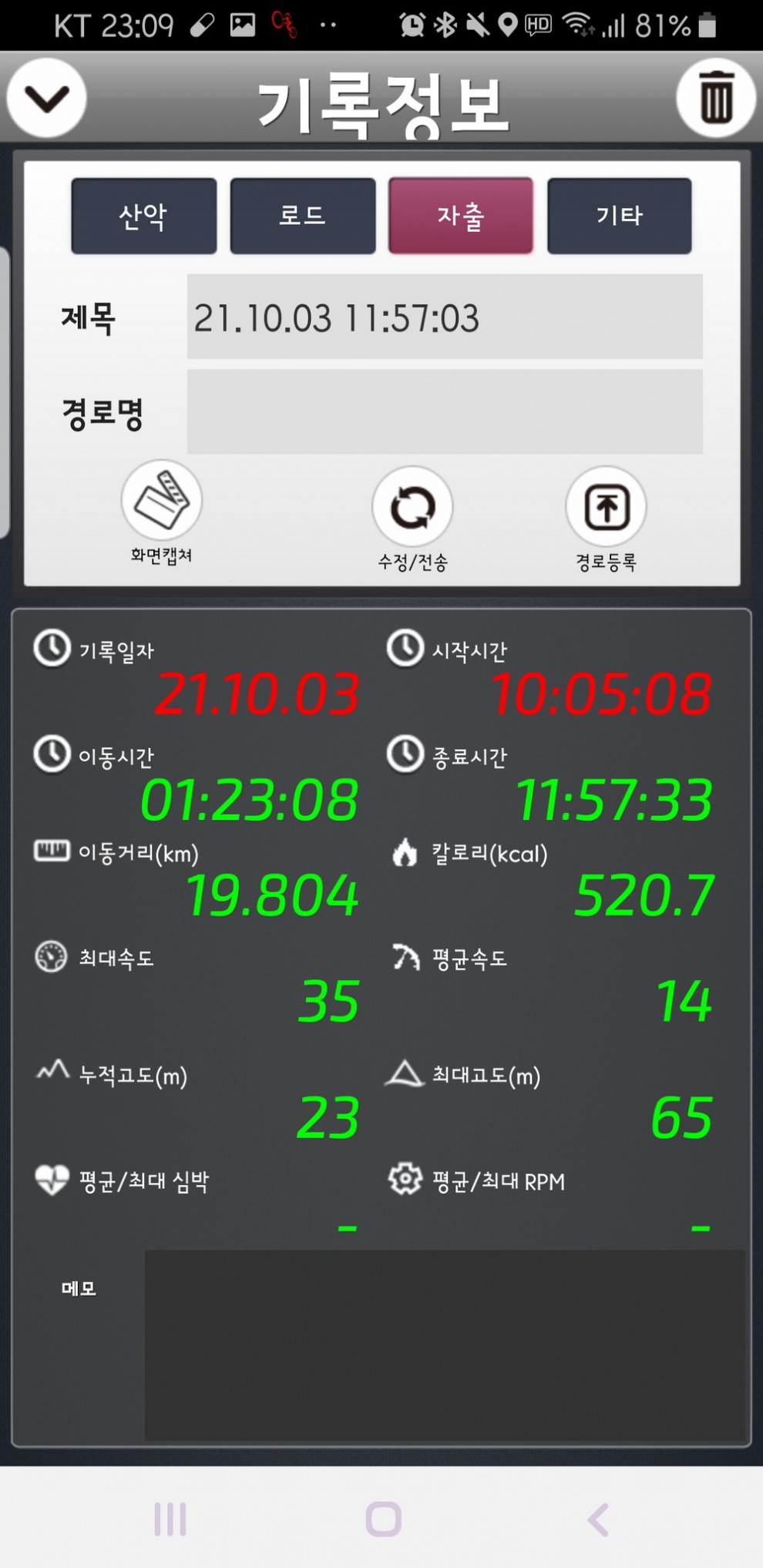763x1568 pixels.
Task: Select the 로드 category
Action: pyautogui.click(x=303, y=216)
